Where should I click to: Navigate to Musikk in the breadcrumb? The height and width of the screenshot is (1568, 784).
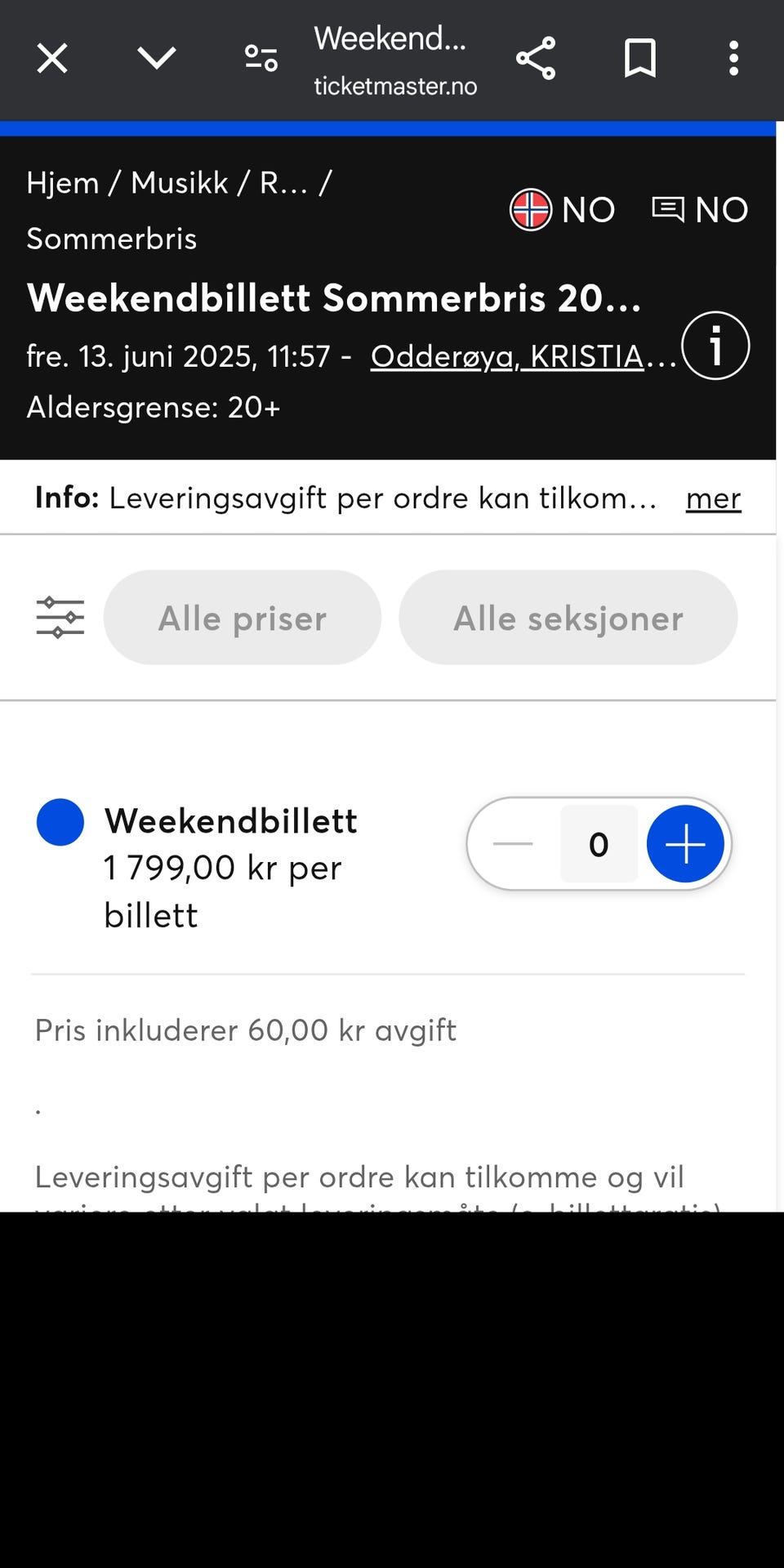pos(180,182)
